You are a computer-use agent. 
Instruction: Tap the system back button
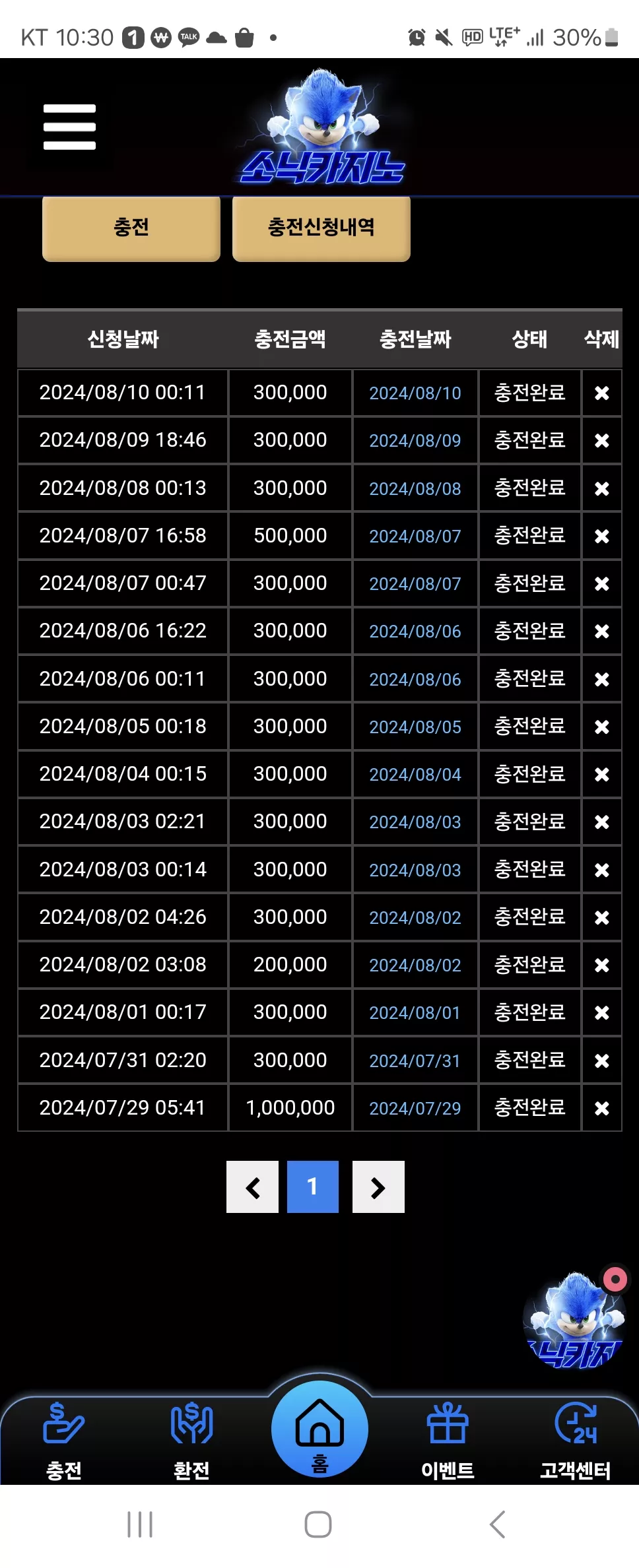click(x=498, y=1524)
